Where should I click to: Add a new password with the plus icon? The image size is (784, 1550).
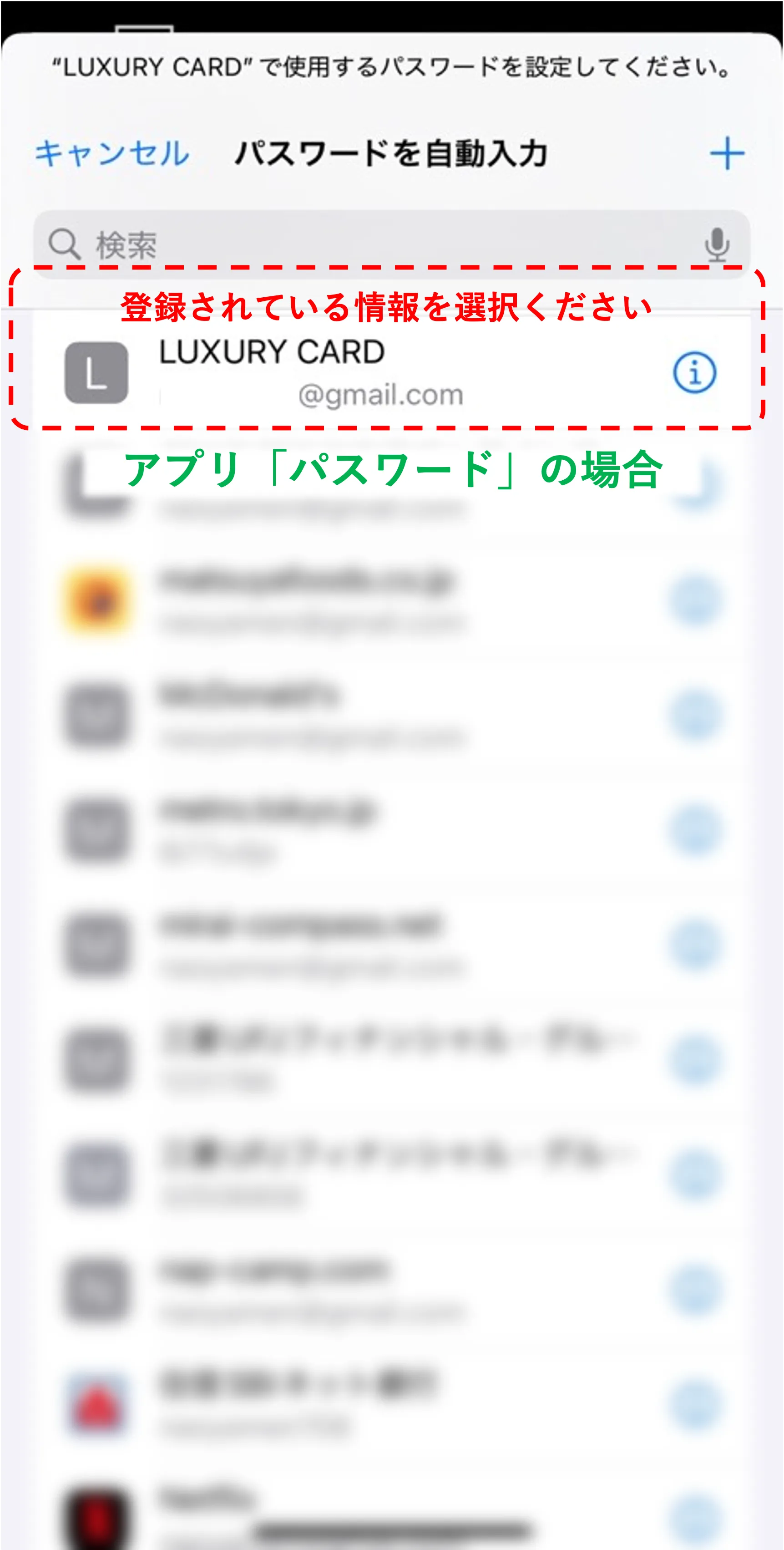pos(727,153)
